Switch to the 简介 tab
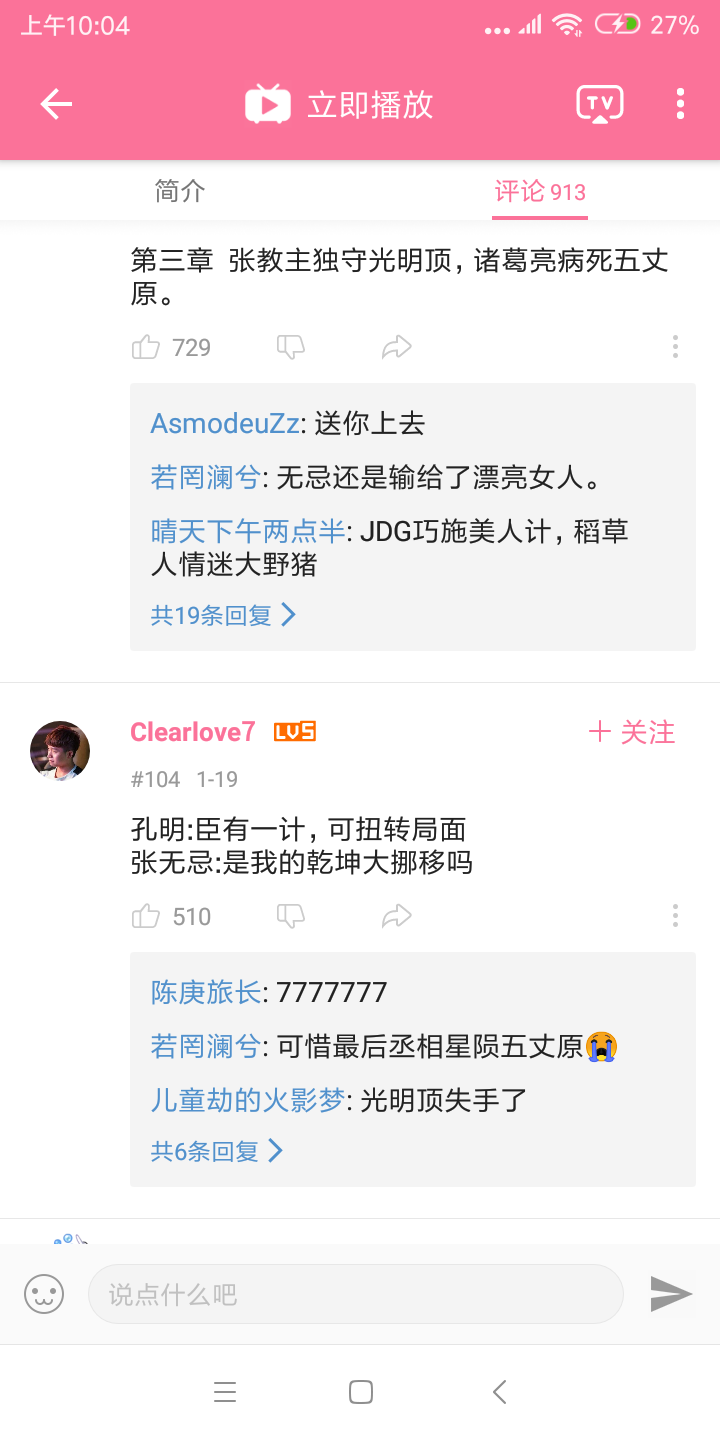 pyautogui.click(x=180, y=191)
